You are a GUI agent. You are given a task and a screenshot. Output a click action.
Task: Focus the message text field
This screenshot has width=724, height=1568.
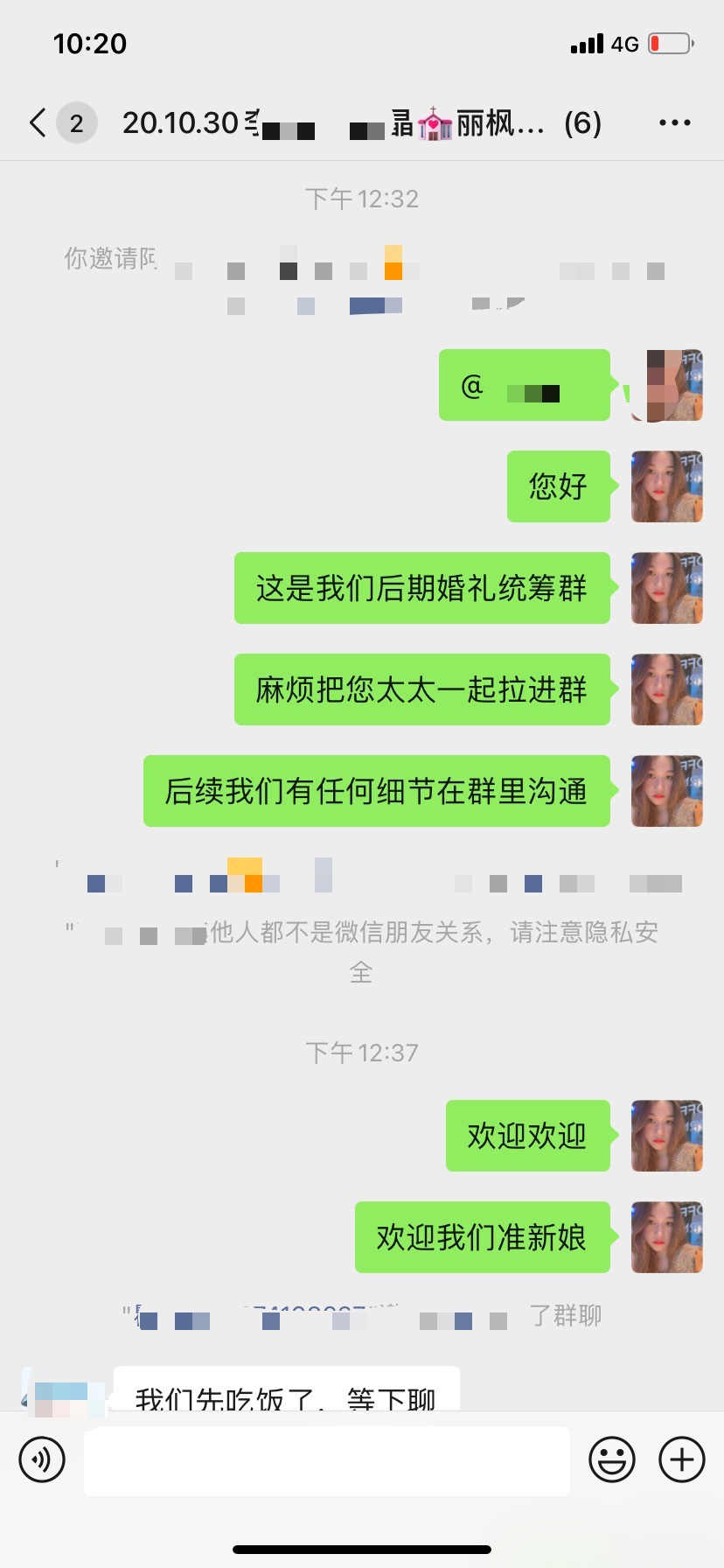tap(327, 1460)
